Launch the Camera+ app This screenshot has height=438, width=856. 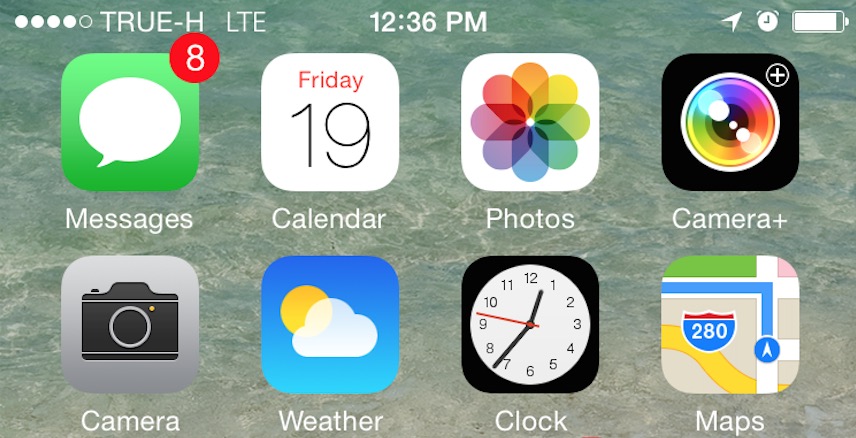coord(730,122)
